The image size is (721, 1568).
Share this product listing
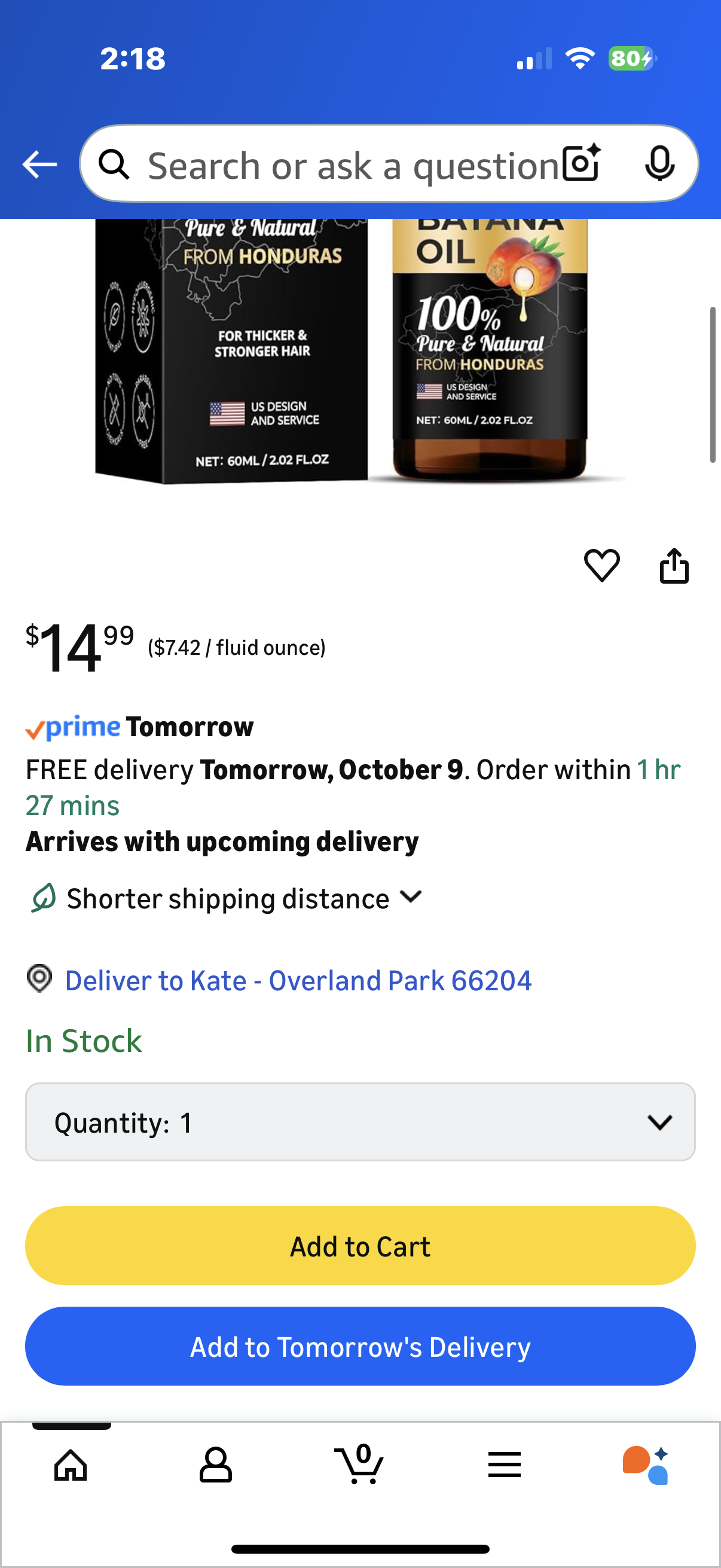(674, 566)
